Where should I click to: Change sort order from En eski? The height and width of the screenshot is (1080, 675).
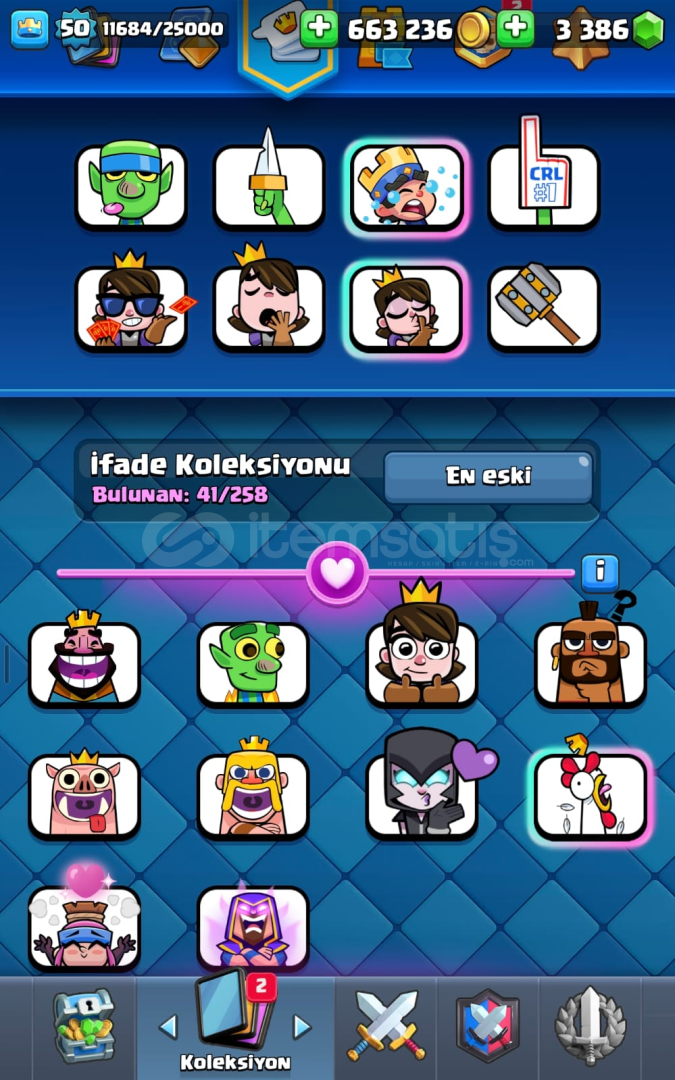tap(488, 476)
